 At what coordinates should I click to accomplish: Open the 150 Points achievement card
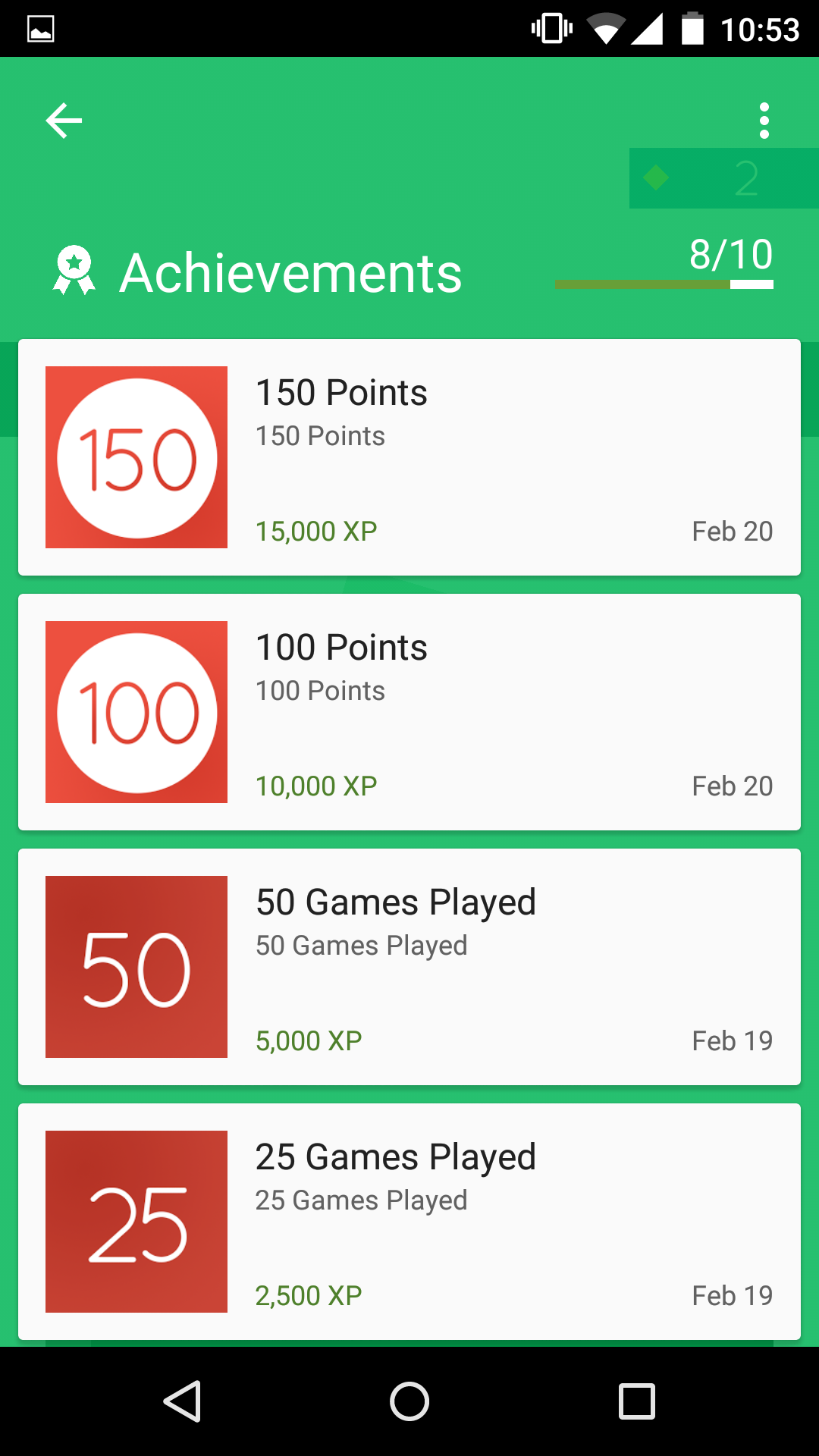click(409, 457)
